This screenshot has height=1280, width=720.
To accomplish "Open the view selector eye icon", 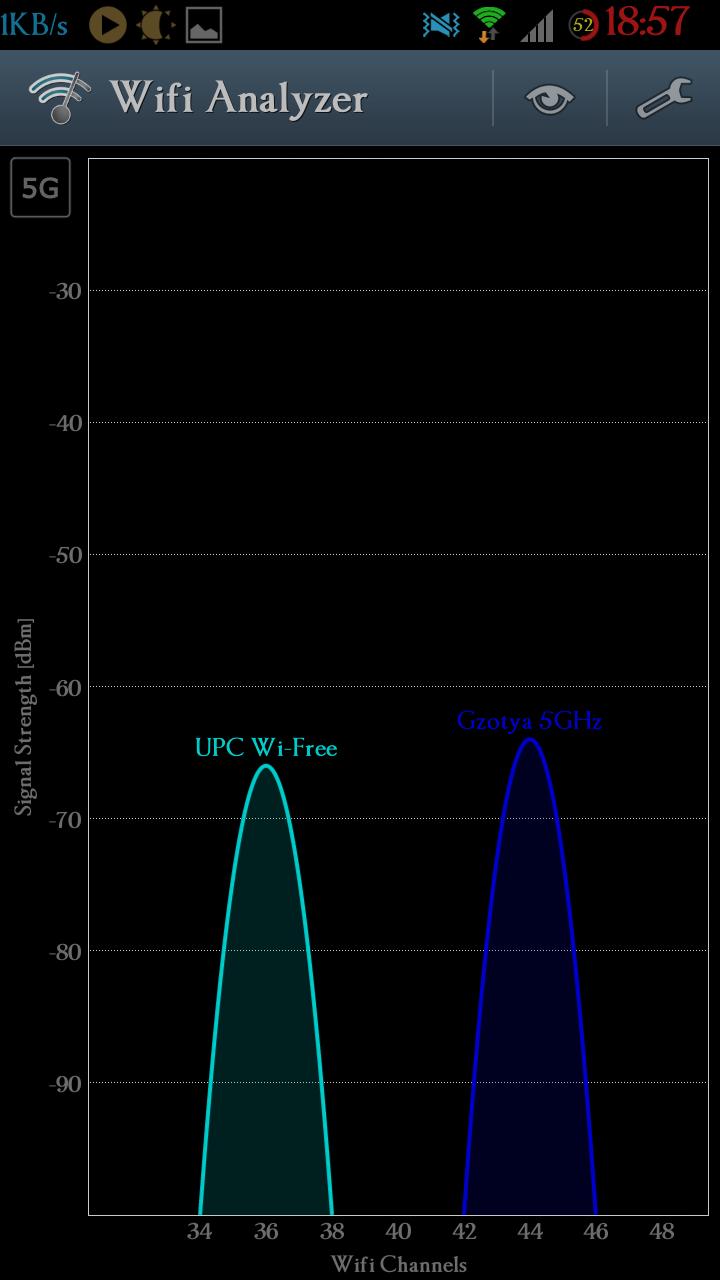I will (550, 99).
